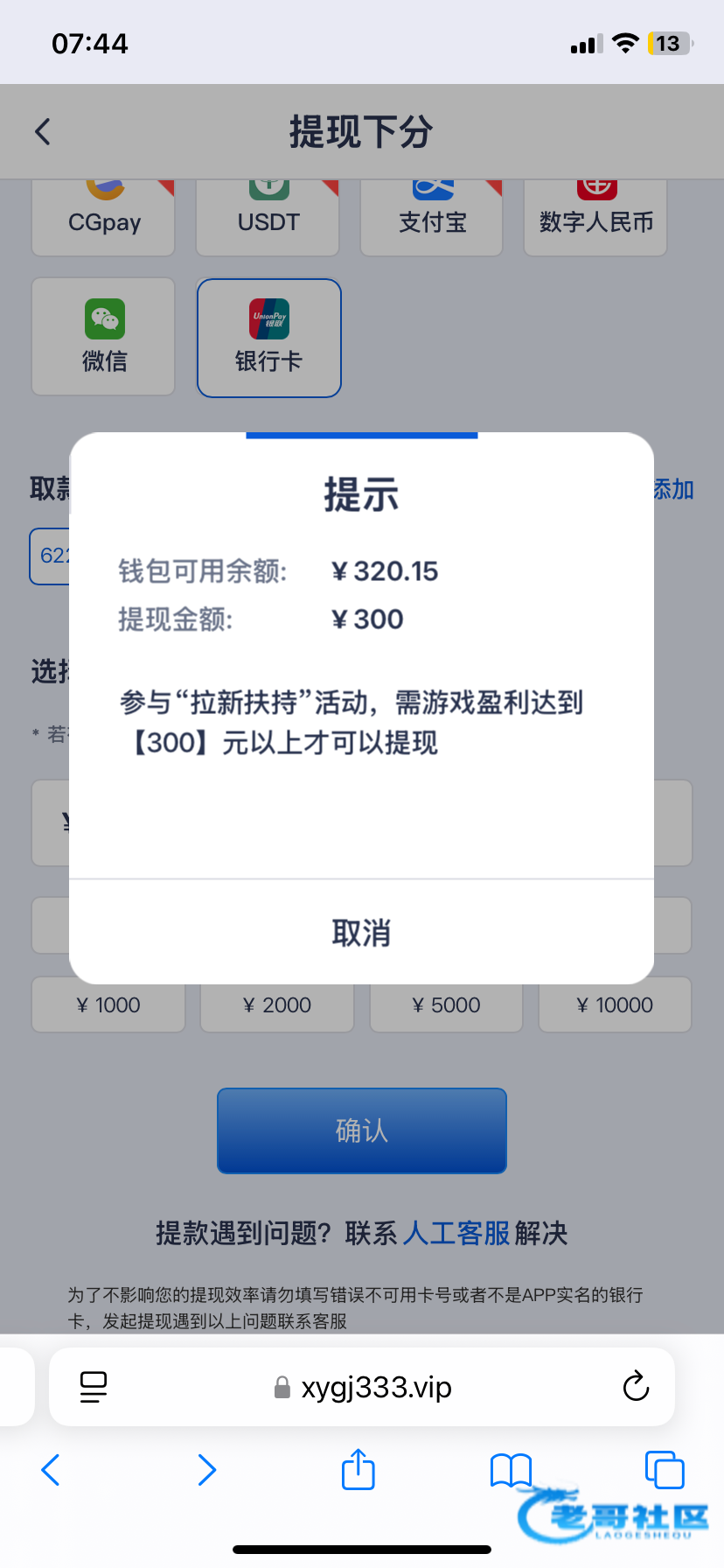The image size is (724, 1568).
Task: Pick the ¥ 5000 amount option
Action: [446, 1005]
